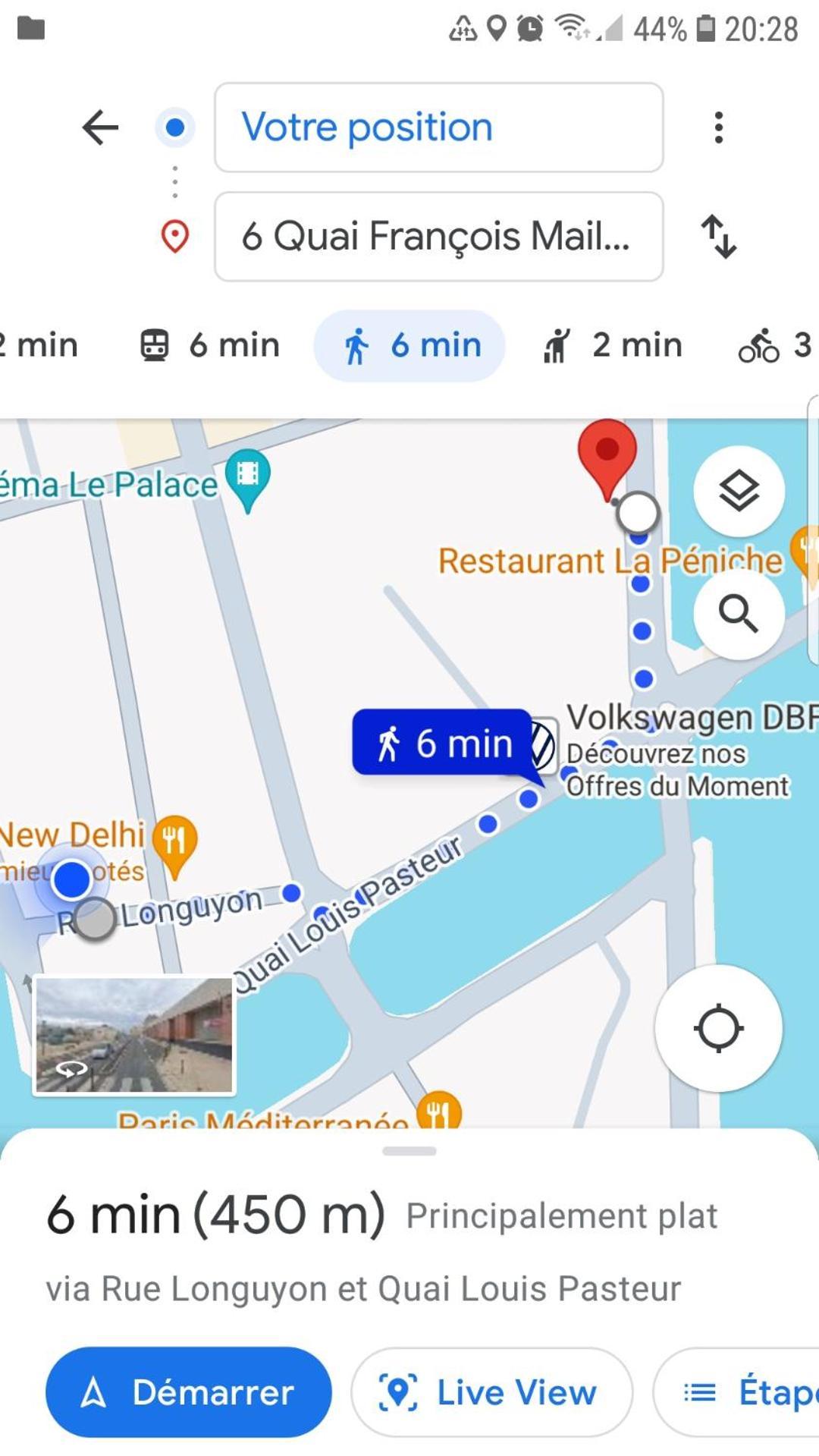Start navigation with Démarrer
The image size is (819, 1456).
pos(189,1392)
